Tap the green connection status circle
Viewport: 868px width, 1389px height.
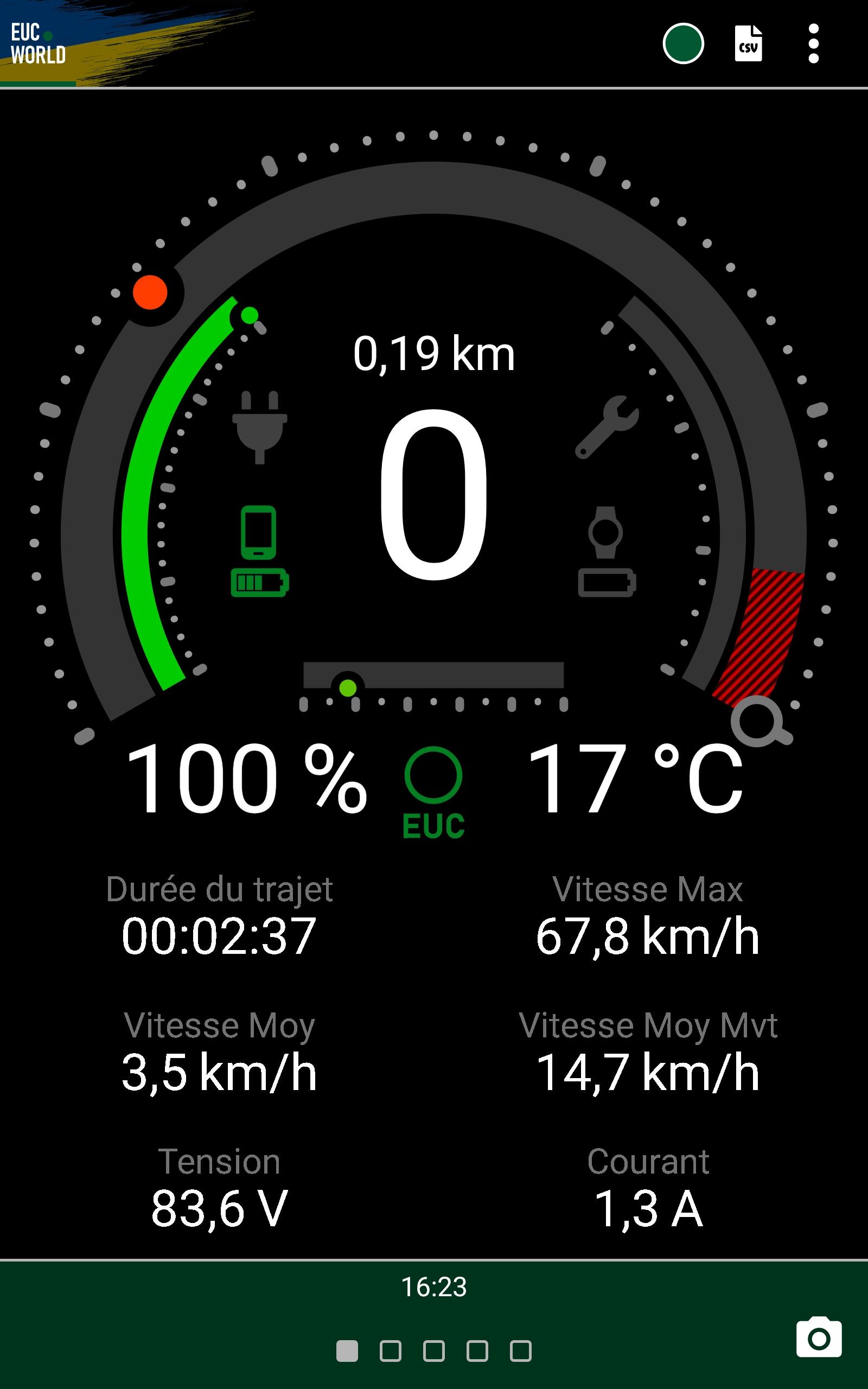(683, 43)
